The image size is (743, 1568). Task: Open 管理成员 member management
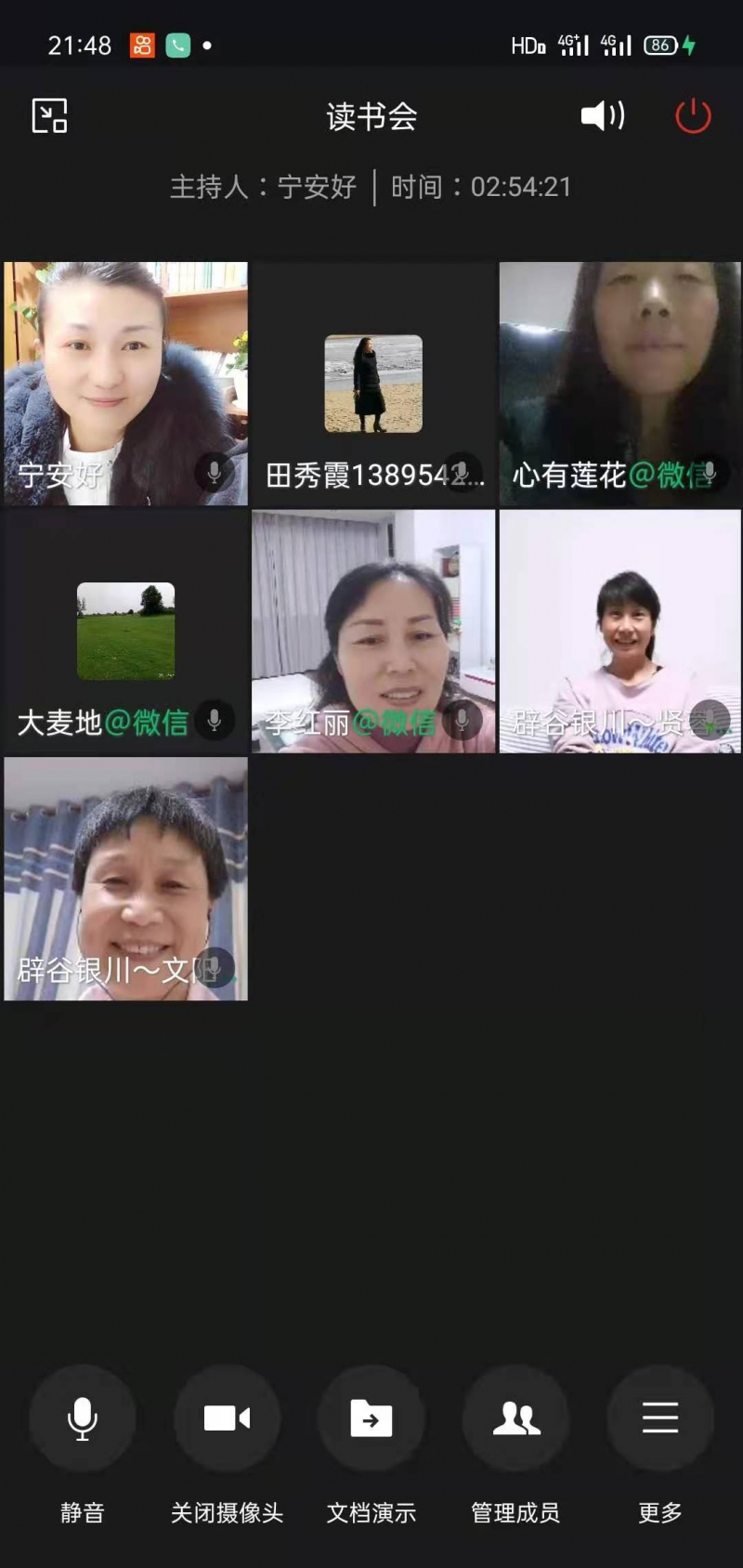515,1418
